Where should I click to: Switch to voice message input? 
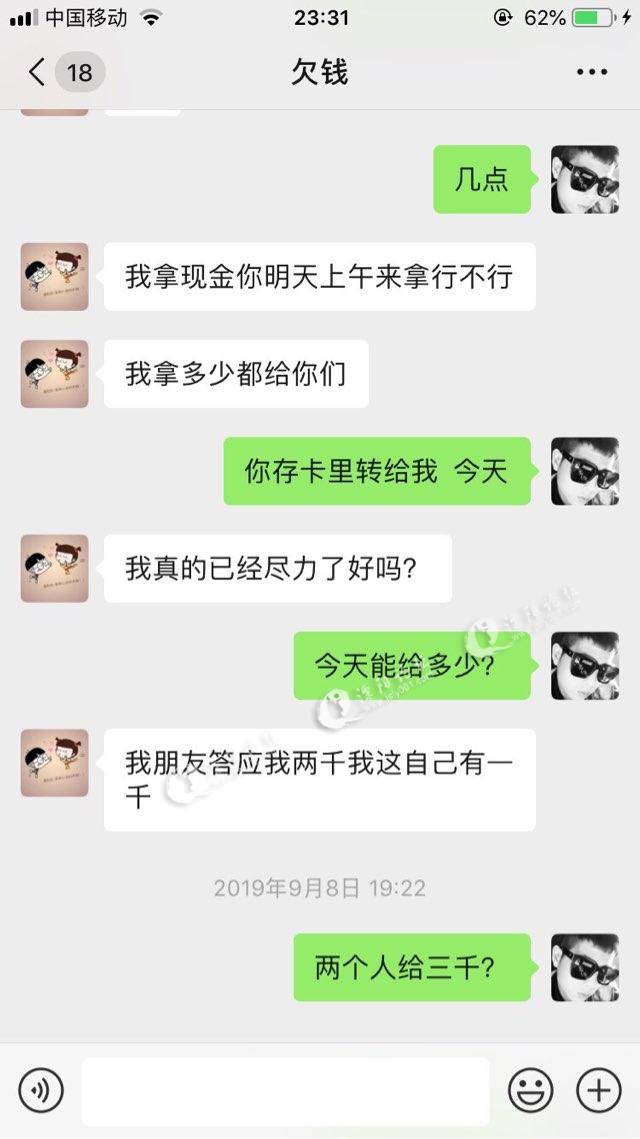point(41,1090)
